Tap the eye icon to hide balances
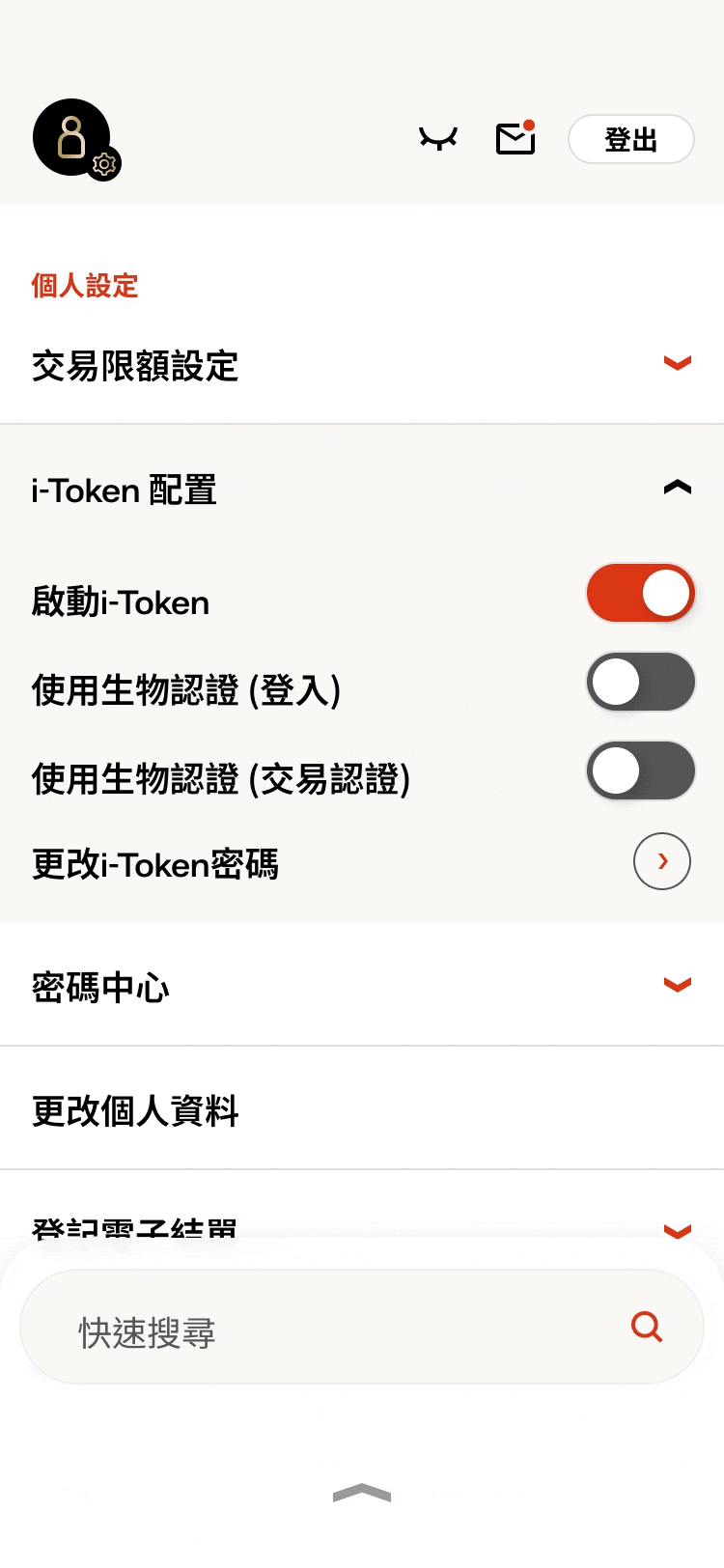The height and width of the screenshot is (1568, 724). [x=438, y=140]
